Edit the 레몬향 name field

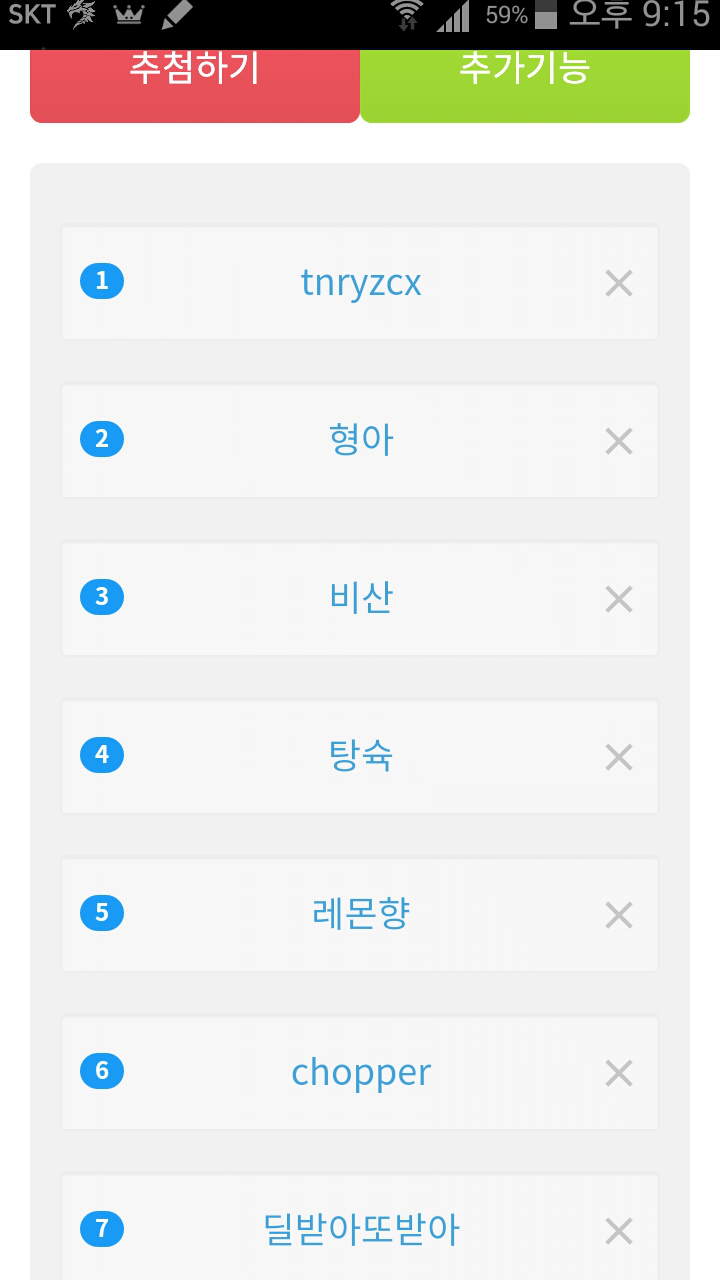[x=360, y=915]
